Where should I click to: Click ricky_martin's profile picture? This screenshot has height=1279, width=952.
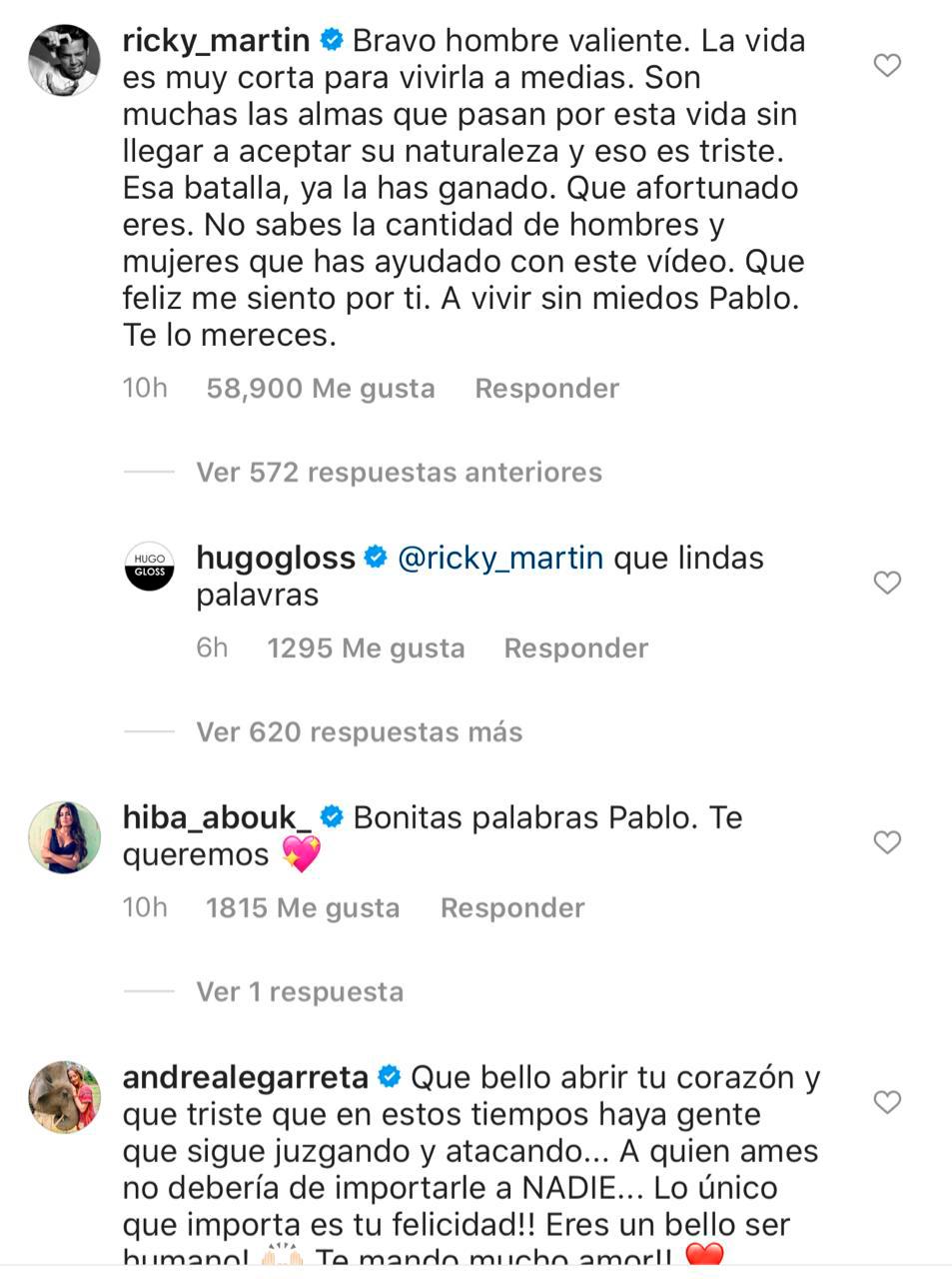click(64, 58)
